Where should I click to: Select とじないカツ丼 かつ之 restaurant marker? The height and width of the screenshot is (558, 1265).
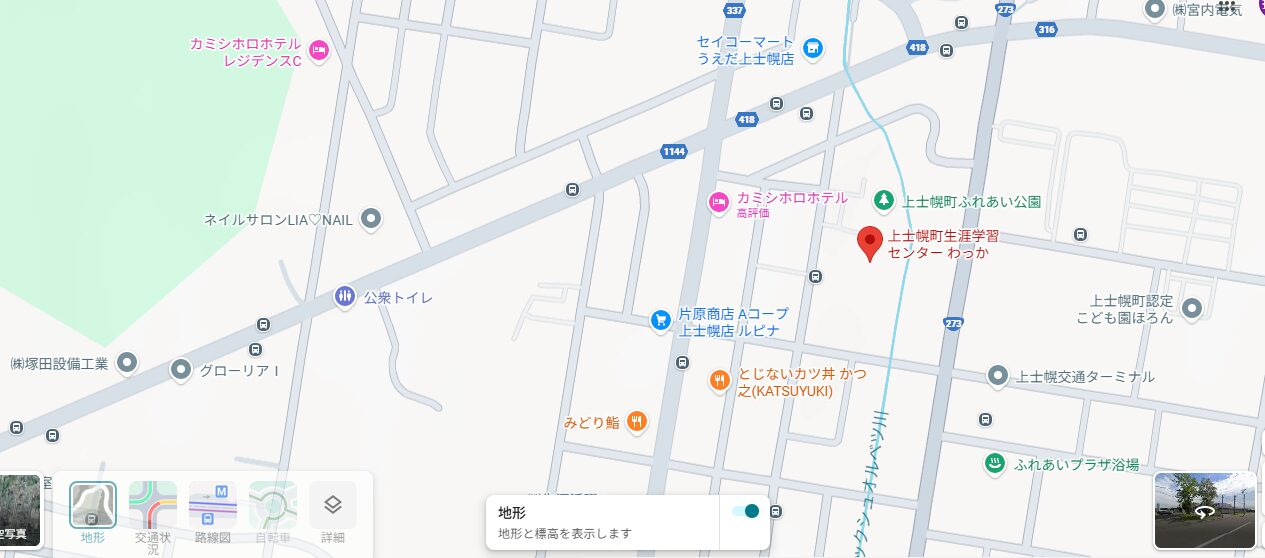click(719, 380)
